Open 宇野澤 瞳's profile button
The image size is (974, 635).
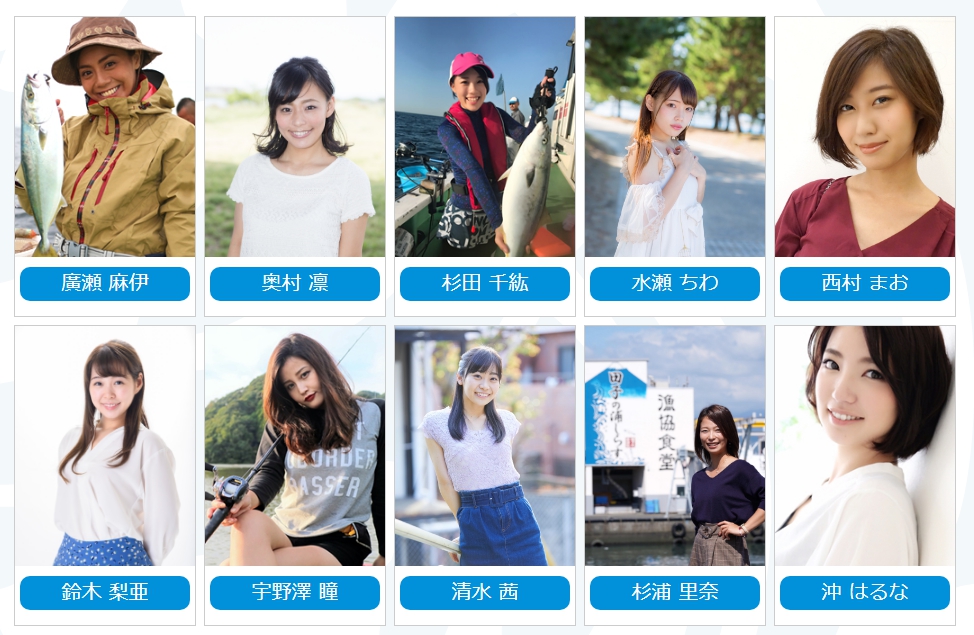[x=295, y=592]
